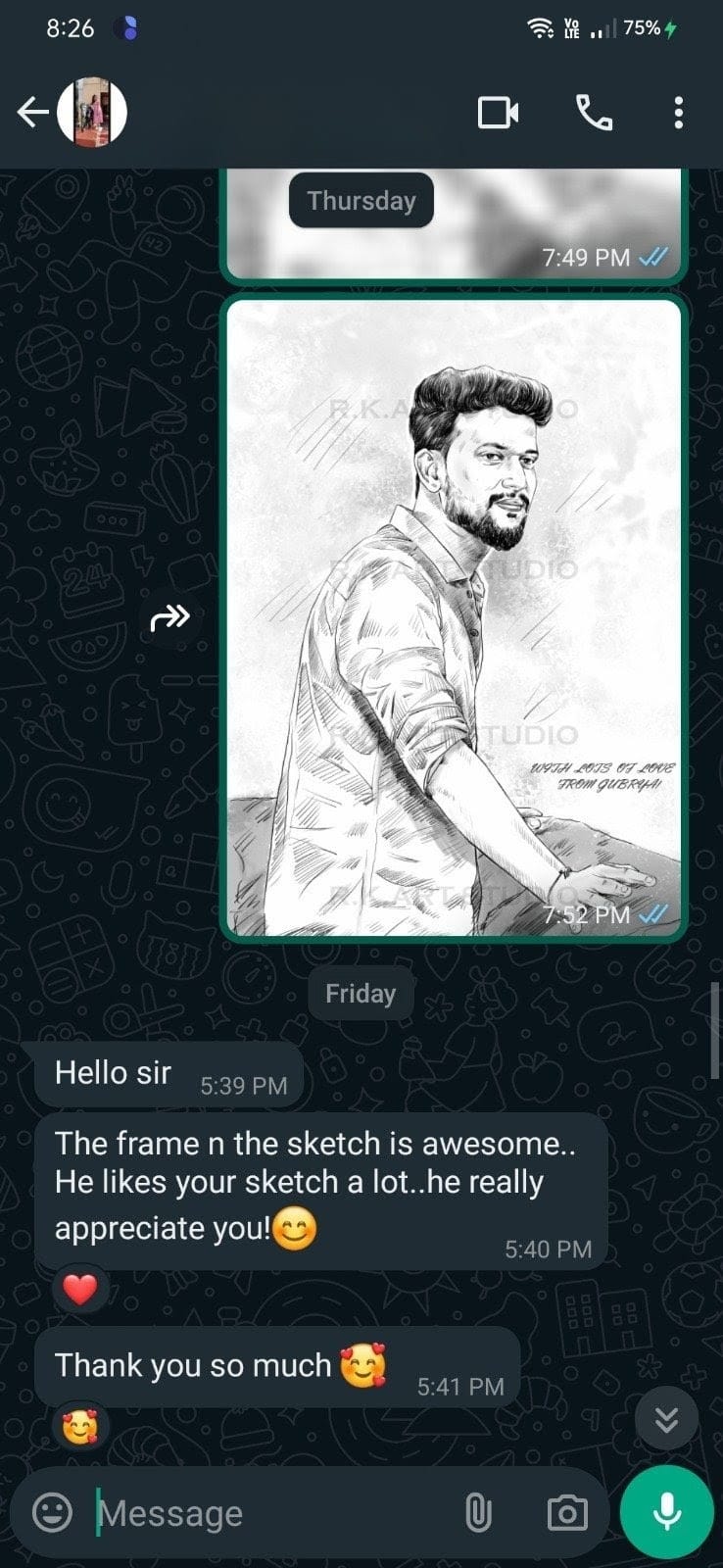Forward the sketch image
The width and height of the screenshot is (723, 1568).
(169, 618)
